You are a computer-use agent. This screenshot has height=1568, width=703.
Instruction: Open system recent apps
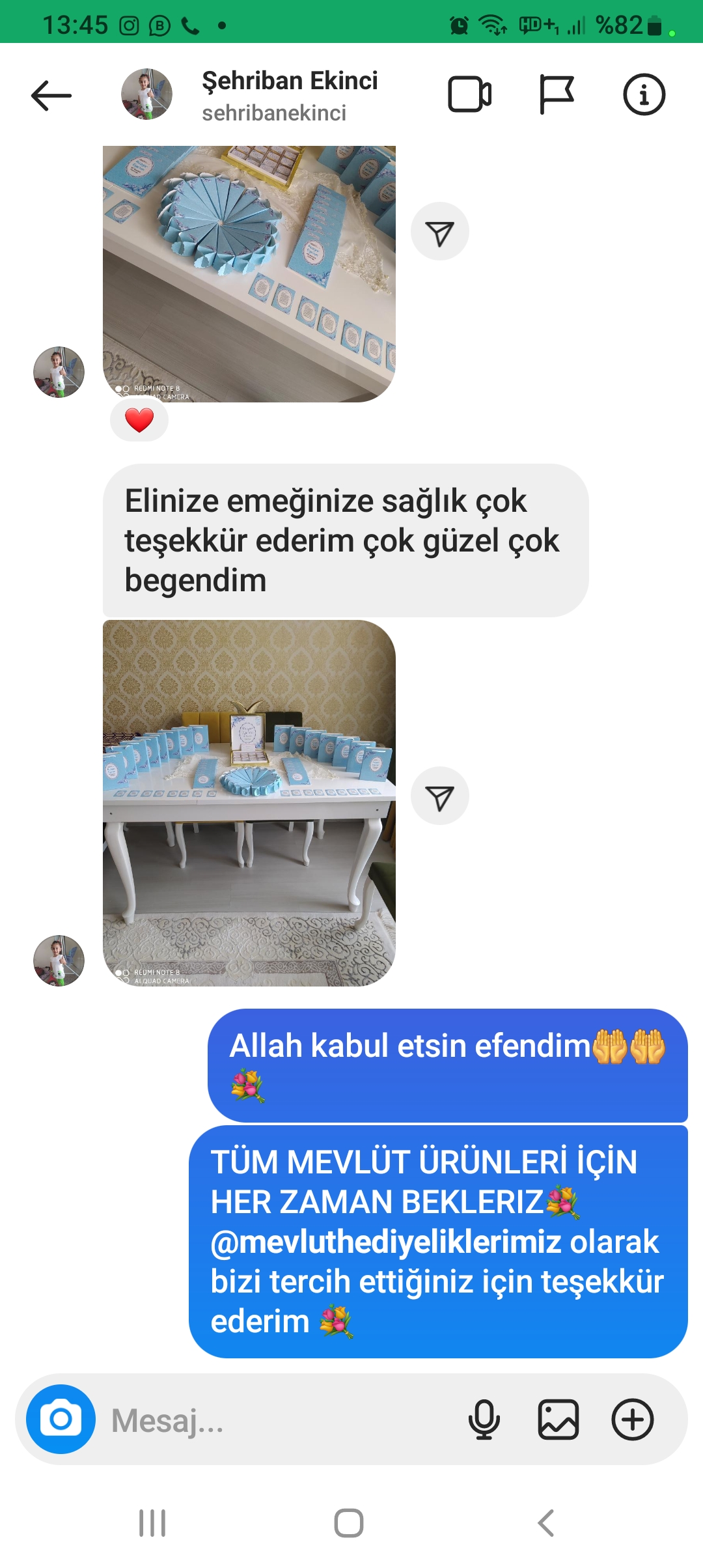coord(152,1523)
